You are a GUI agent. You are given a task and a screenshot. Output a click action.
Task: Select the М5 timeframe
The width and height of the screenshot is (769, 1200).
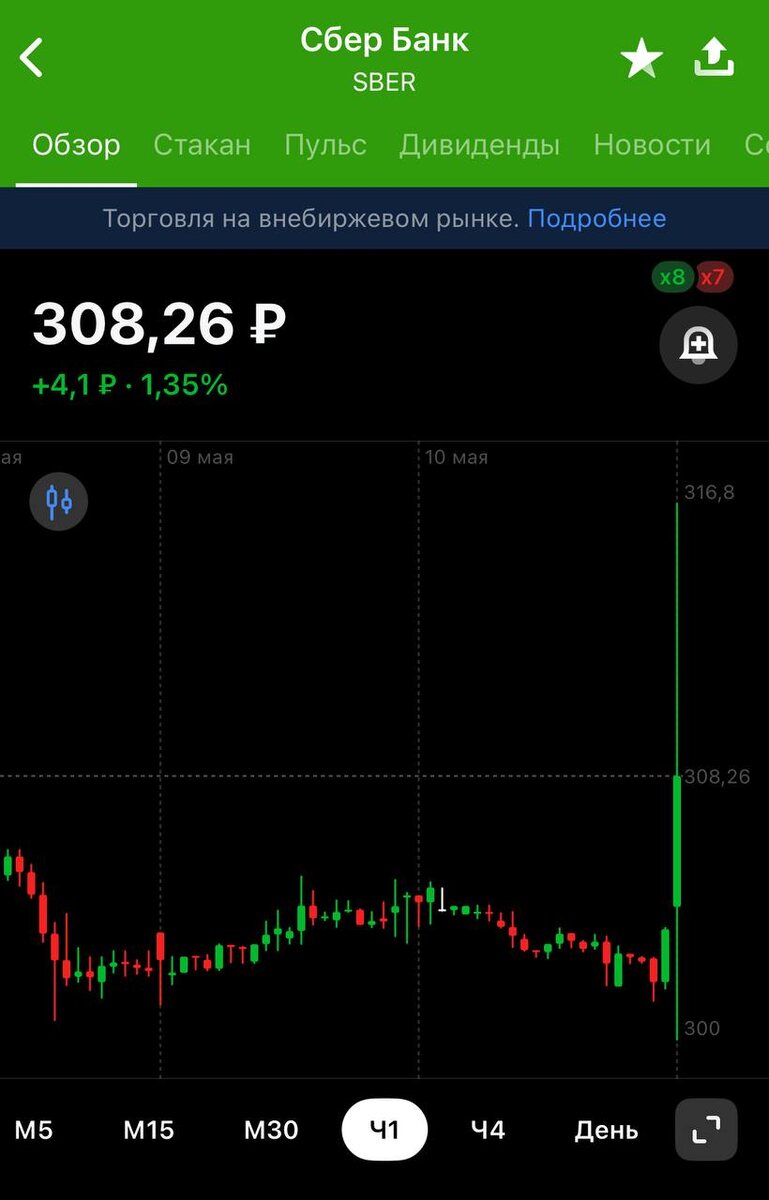pos(34,1130)
